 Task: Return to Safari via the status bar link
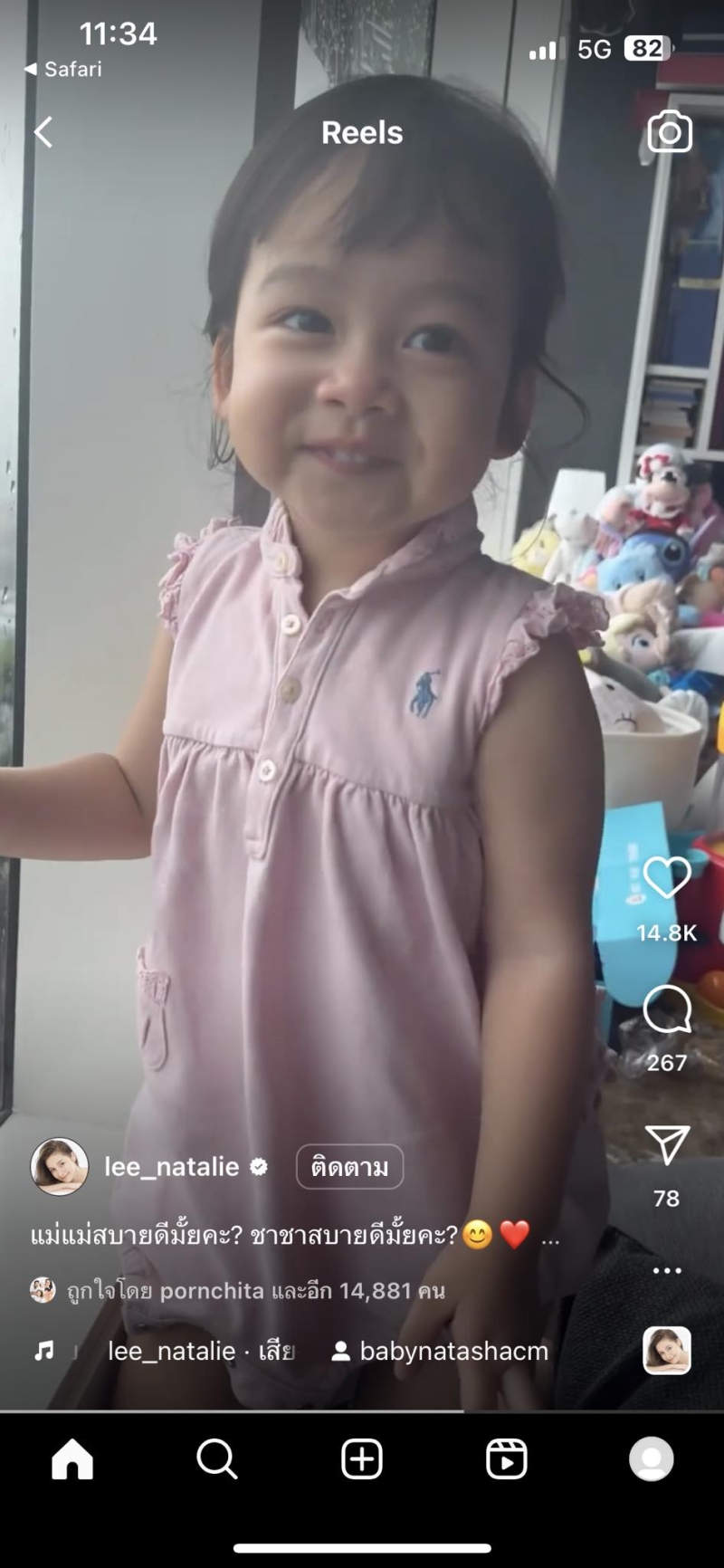[63, 69]
